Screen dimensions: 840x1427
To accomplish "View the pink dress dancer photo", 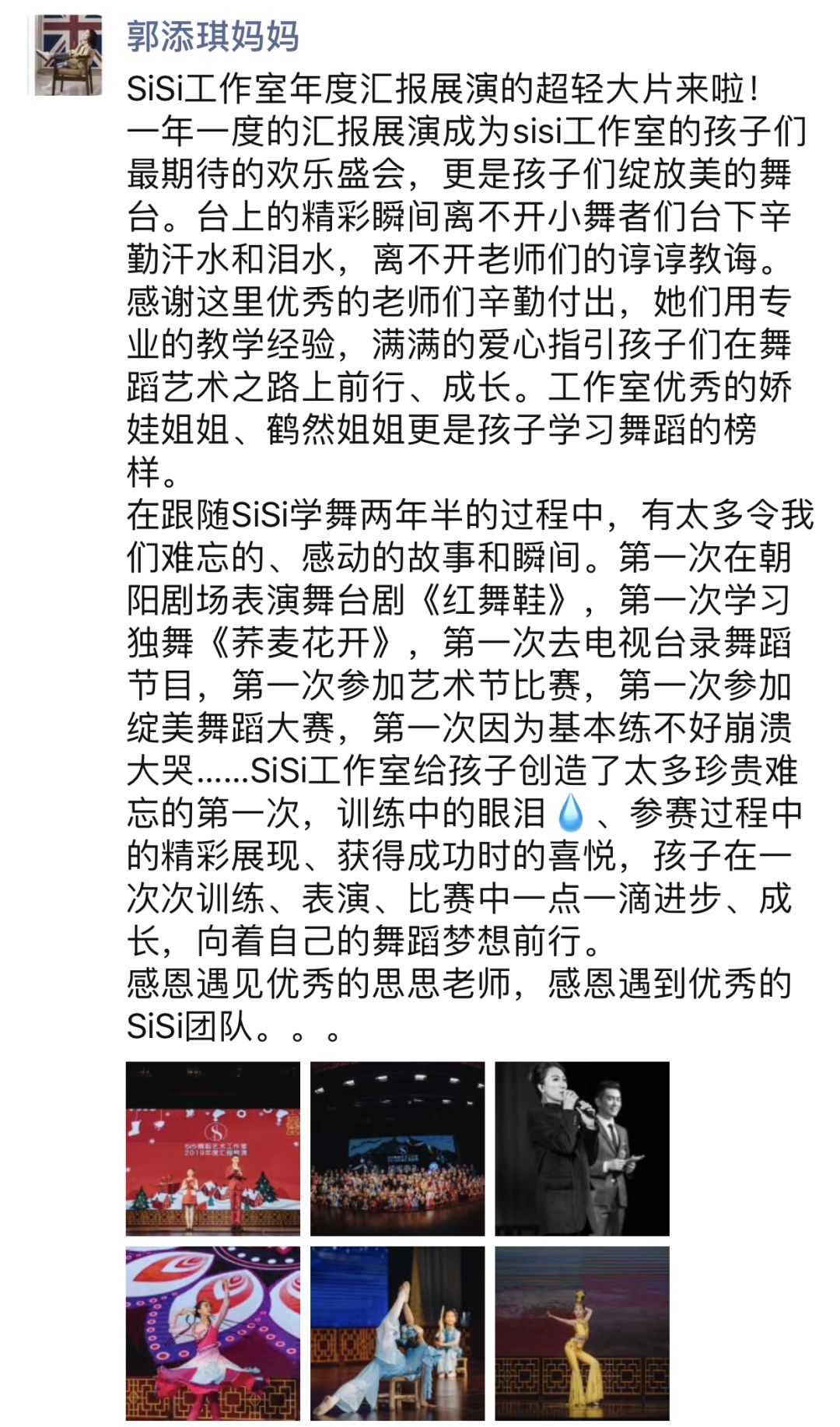I will pyautogui.click(x=212, y=1333).
